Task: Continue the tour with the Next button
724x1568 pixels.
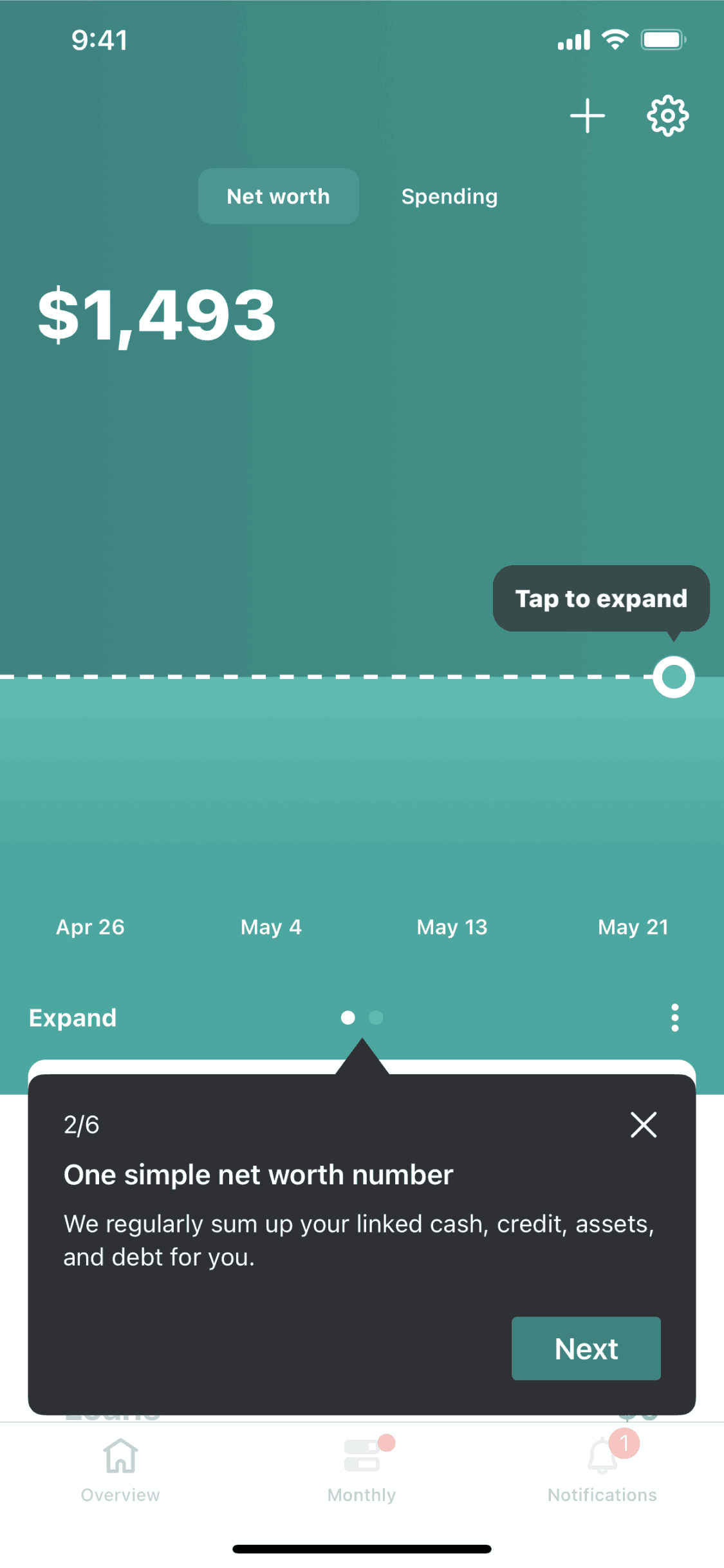Action: [586, 1349]
